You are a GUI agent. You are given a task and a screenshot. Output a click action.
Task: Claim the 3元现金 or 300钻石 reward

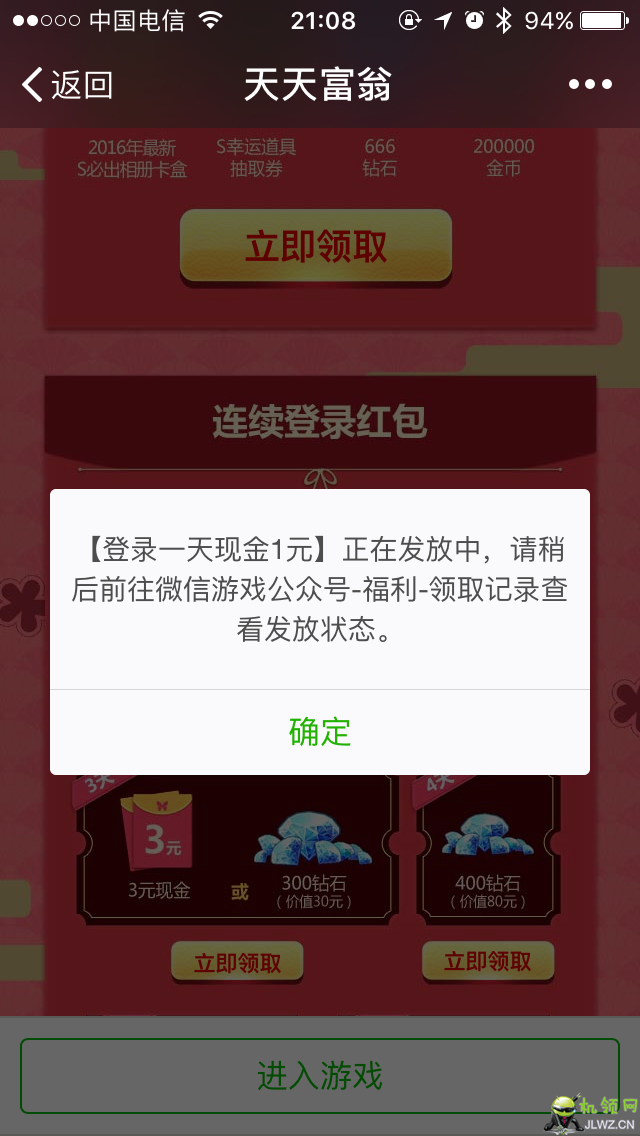click(x=237, y=963)
